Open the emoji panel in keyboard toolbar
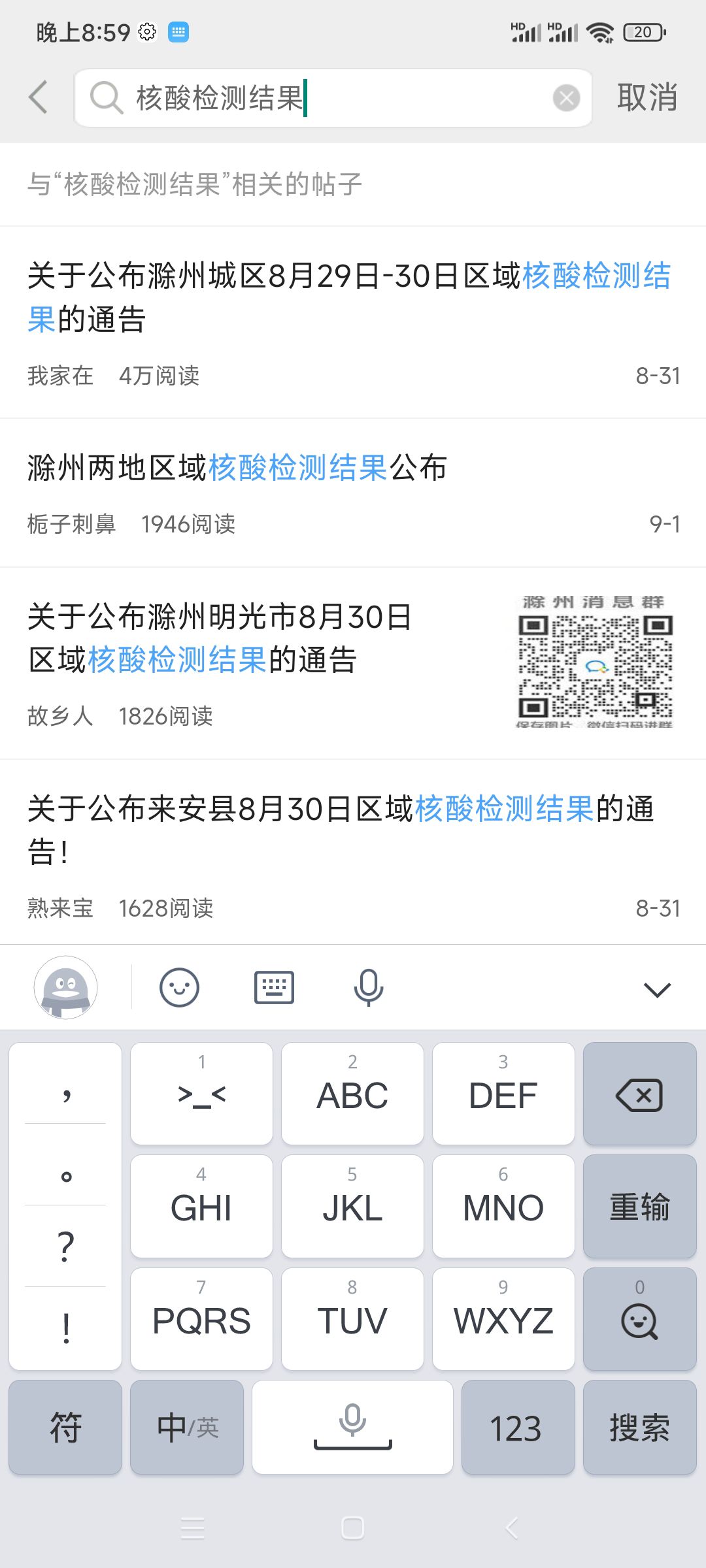706x1568 pixels. point(179,987)
